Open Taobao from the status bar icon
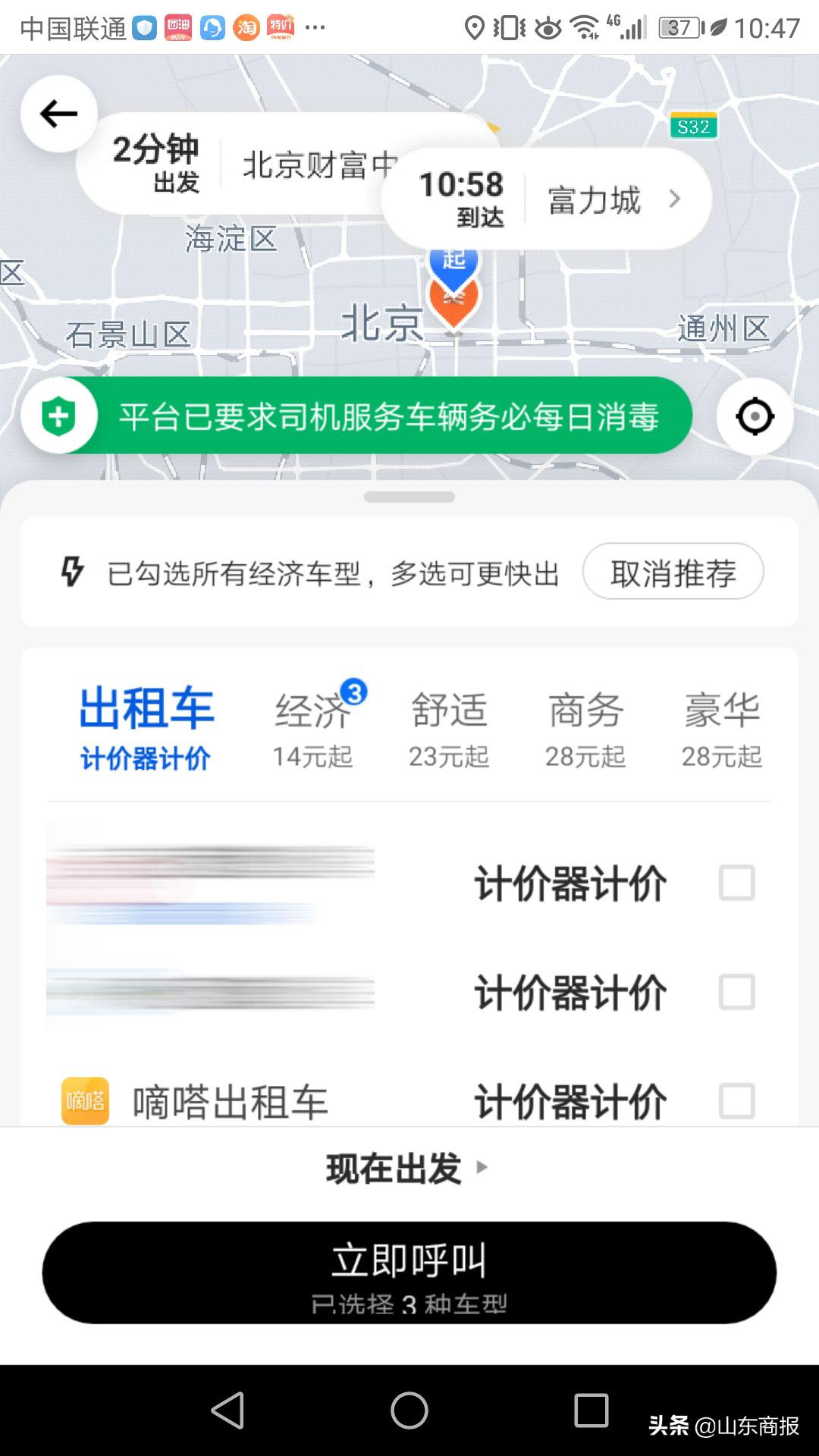The width and height of the screenshot is (819, 1456). click(x=248, y=25)
